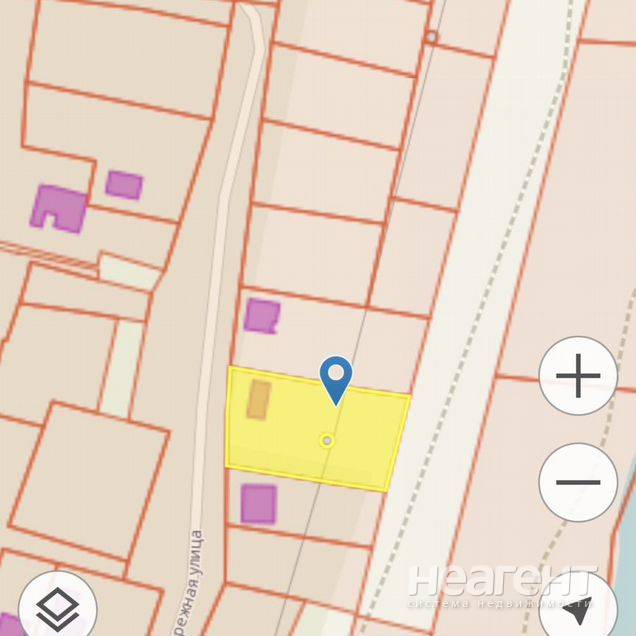636x636 pixels.
Task: Tap the blue location pin marker
Action: point(336,378)
